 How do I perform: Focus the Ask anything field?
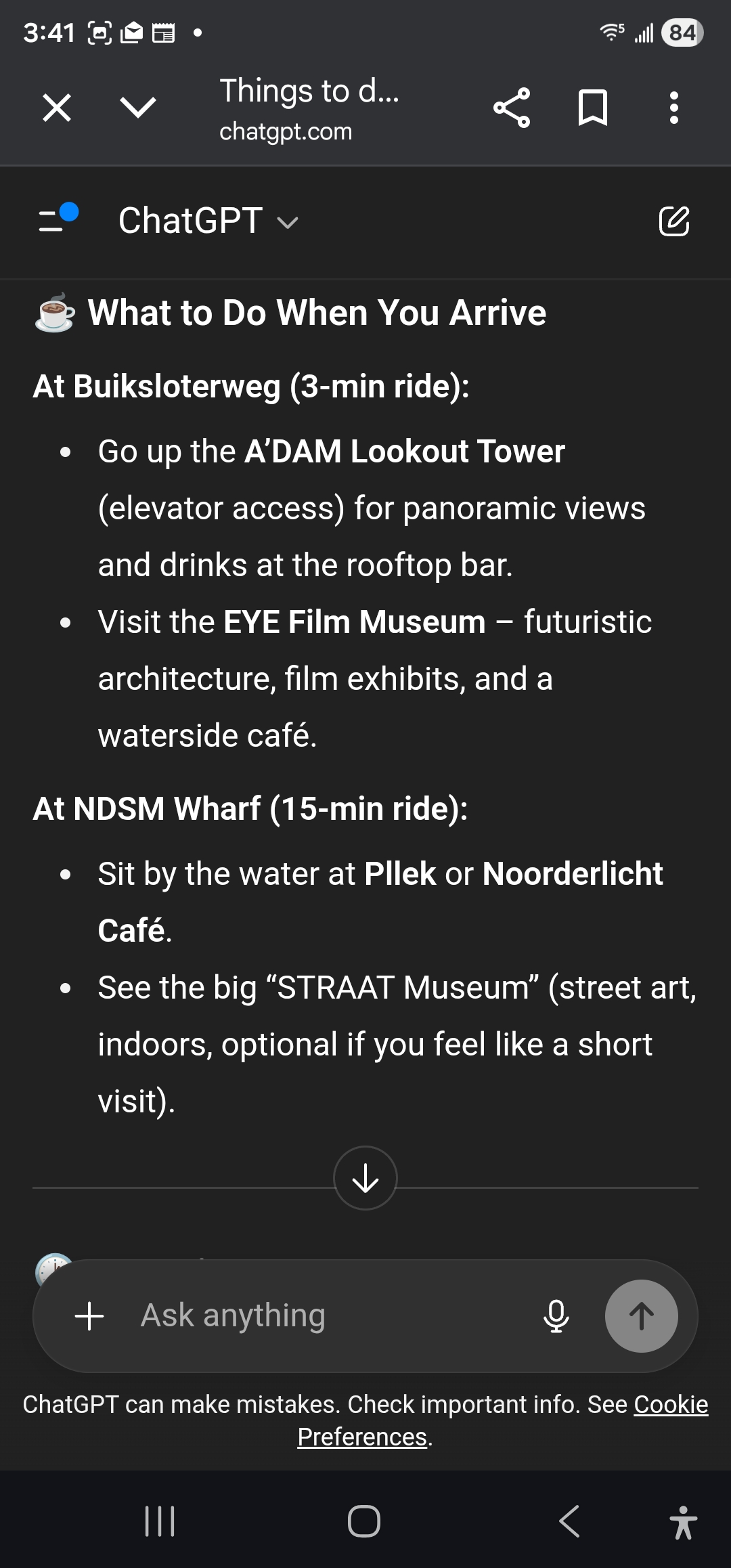[x=325, y=1316]
